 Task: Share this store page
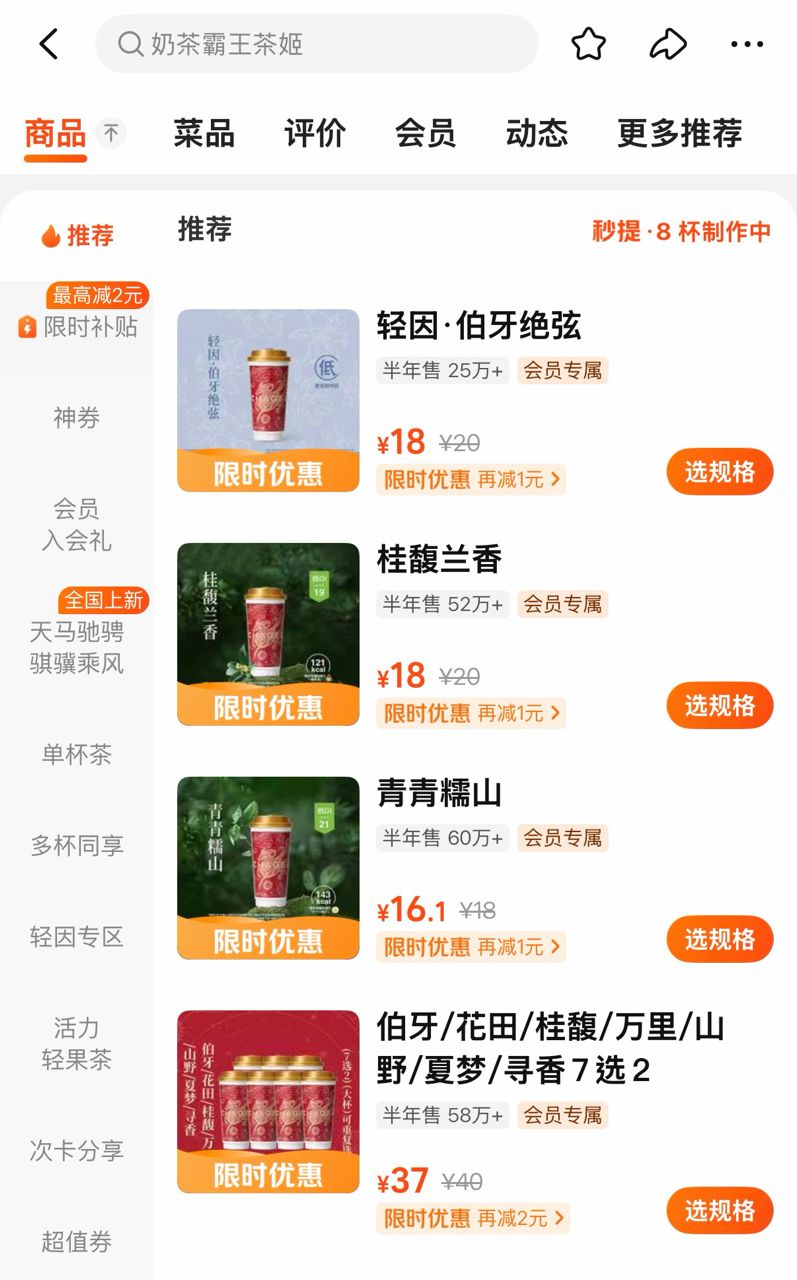[668, 44]
